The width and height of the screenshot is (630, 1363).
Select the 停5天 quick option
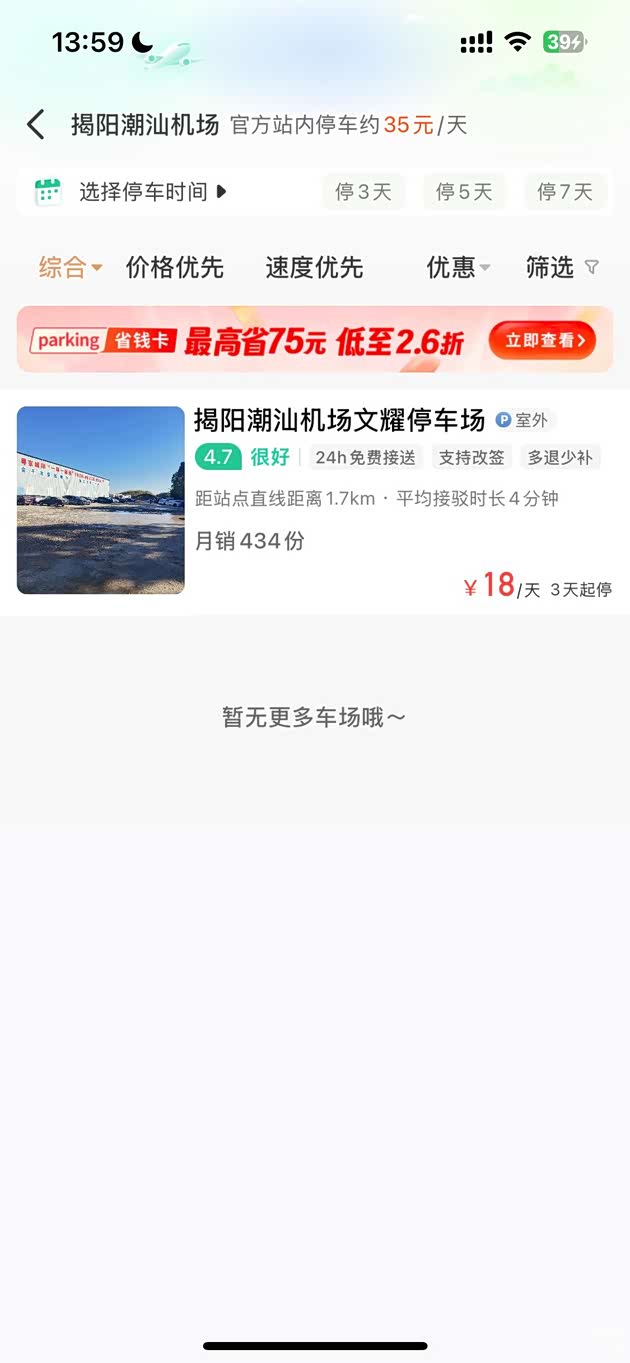coord(464,192)
